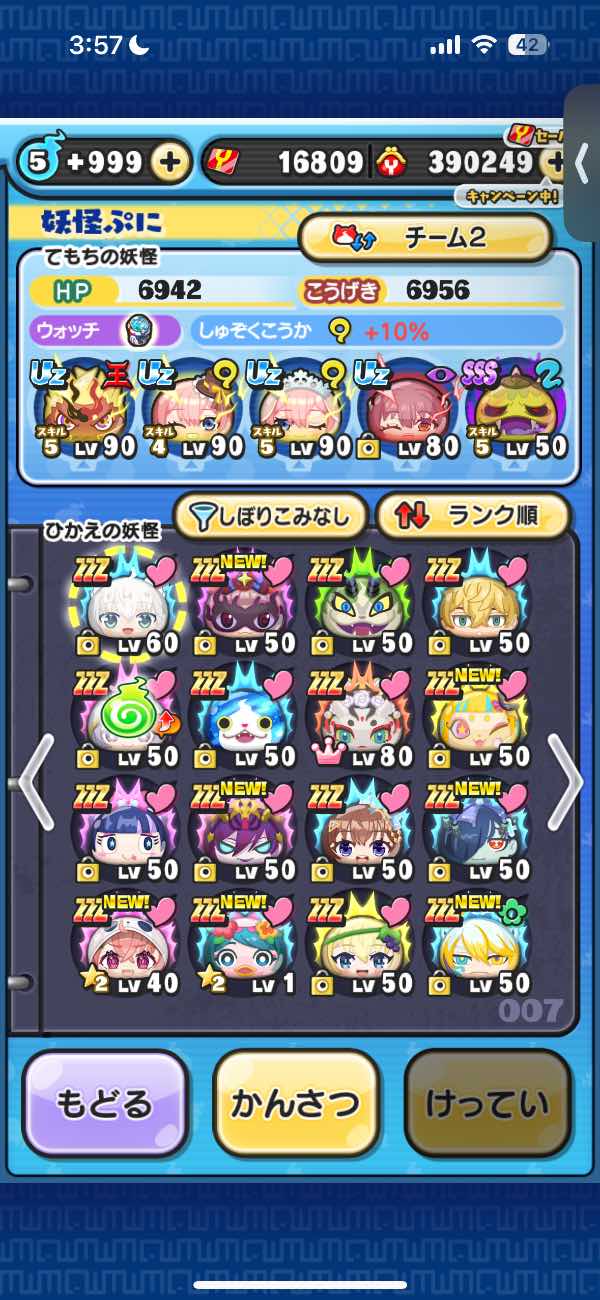The width and height of the screenshot is (600, 1300).
Task: Change the ランク順 sort order
Action: pyautogui.click(x=473, y=516)
